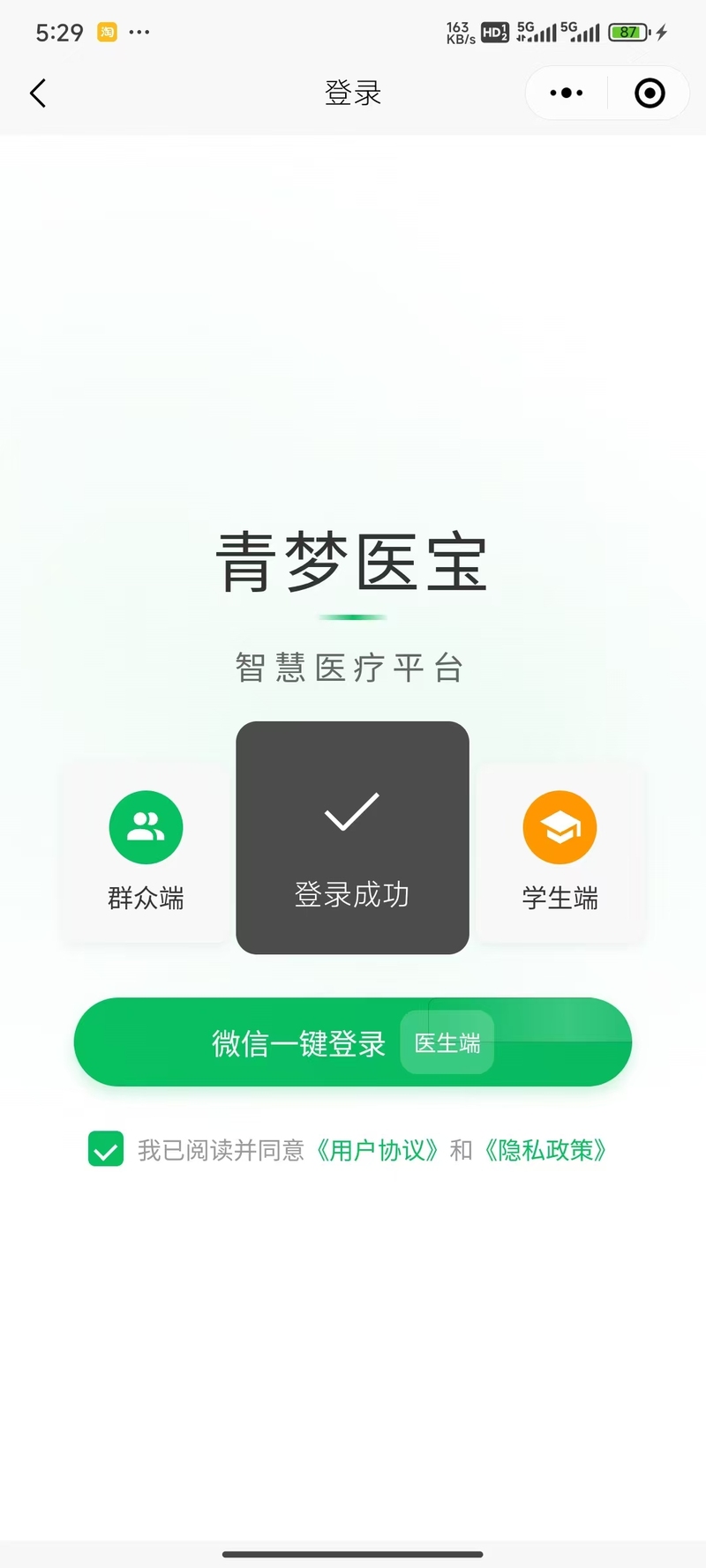Open the 《用户协议》 link
Image resolution: width=706 pixels, height=1568 pixels.
click(377, 1150)
